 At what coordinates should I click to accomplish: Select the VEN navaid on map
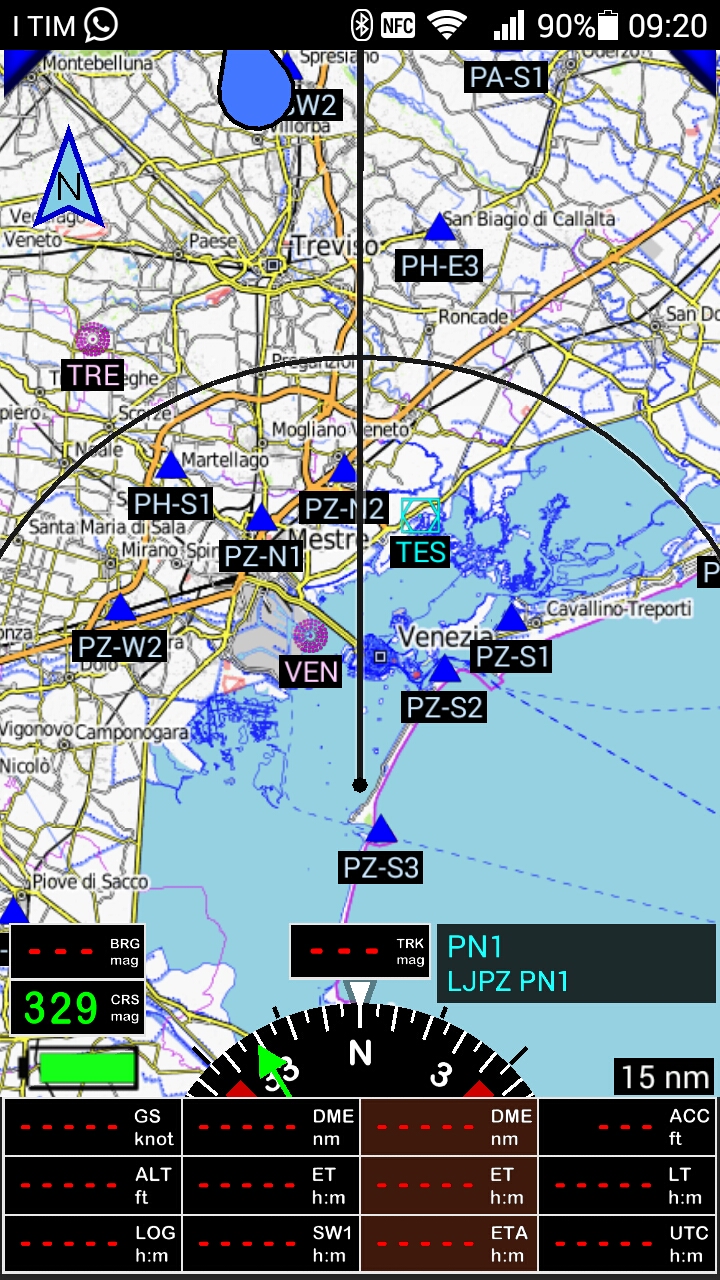pos(310,635)
